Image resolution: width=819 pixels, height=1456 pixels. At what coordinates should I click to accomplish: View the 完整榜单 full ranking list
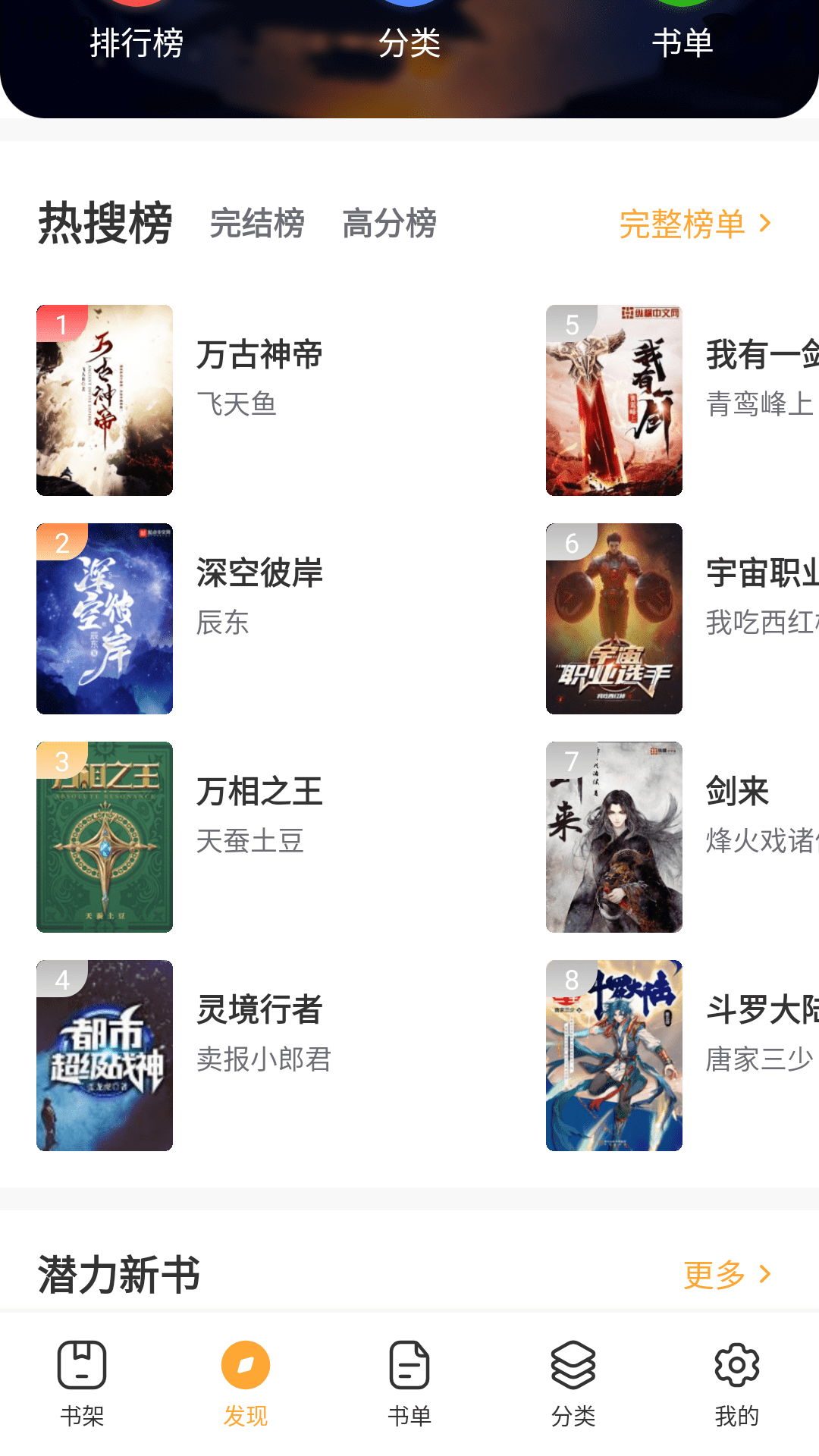click(x=694, y=224)
